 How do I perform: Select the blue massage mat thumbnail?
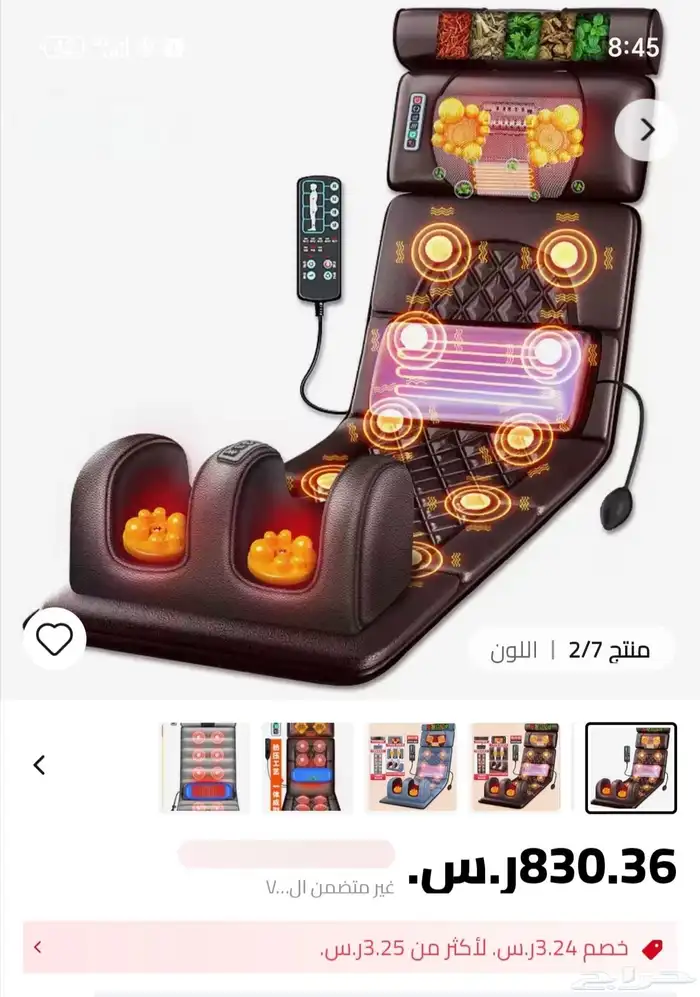click(x=411, y=767)
